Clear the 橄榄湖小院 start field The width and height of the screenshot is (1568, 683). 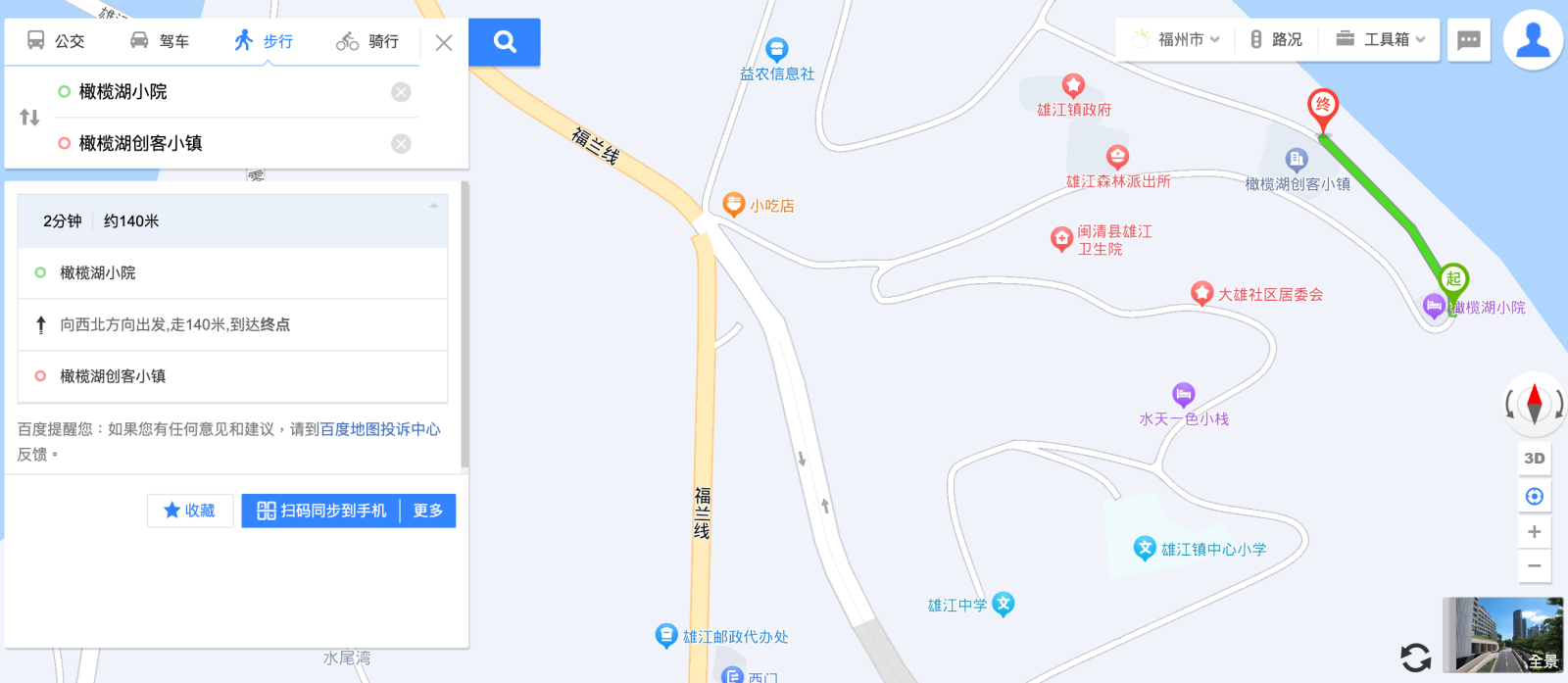401,92
